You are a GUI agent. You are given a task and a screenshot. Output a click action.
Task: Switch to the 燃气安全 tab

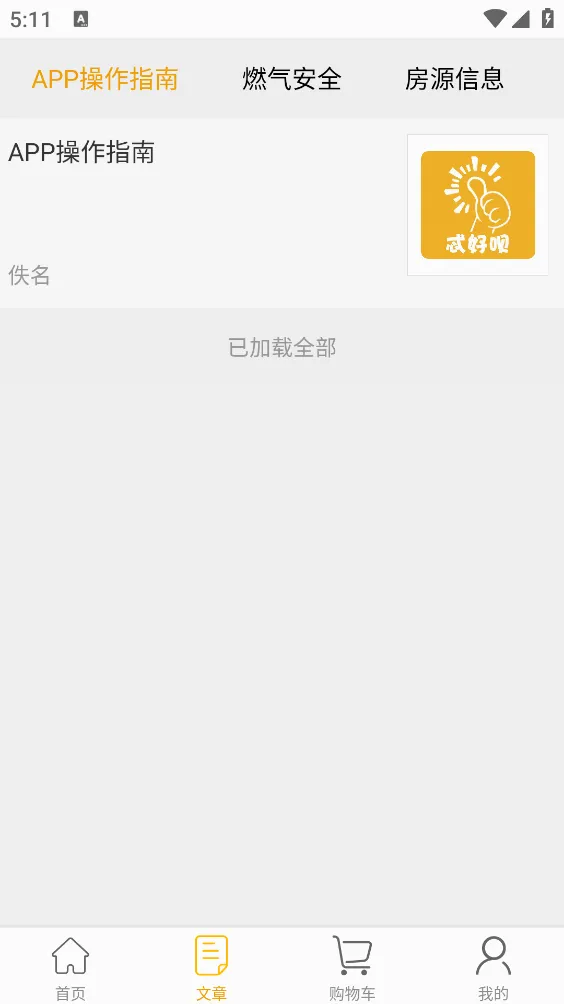[291, 79]
